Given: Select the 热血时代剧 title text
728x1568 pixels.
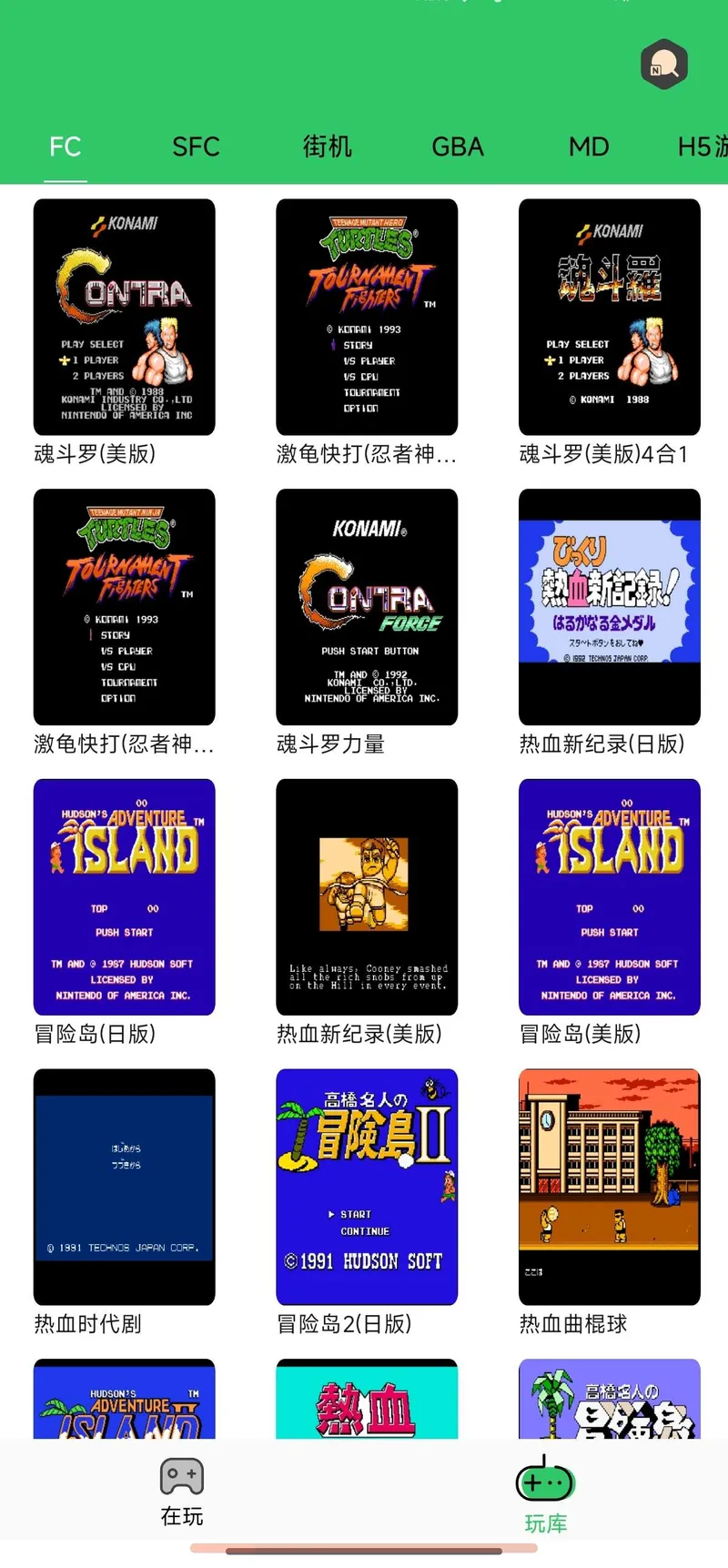Looking at the screenshot, I should 86,1324.
